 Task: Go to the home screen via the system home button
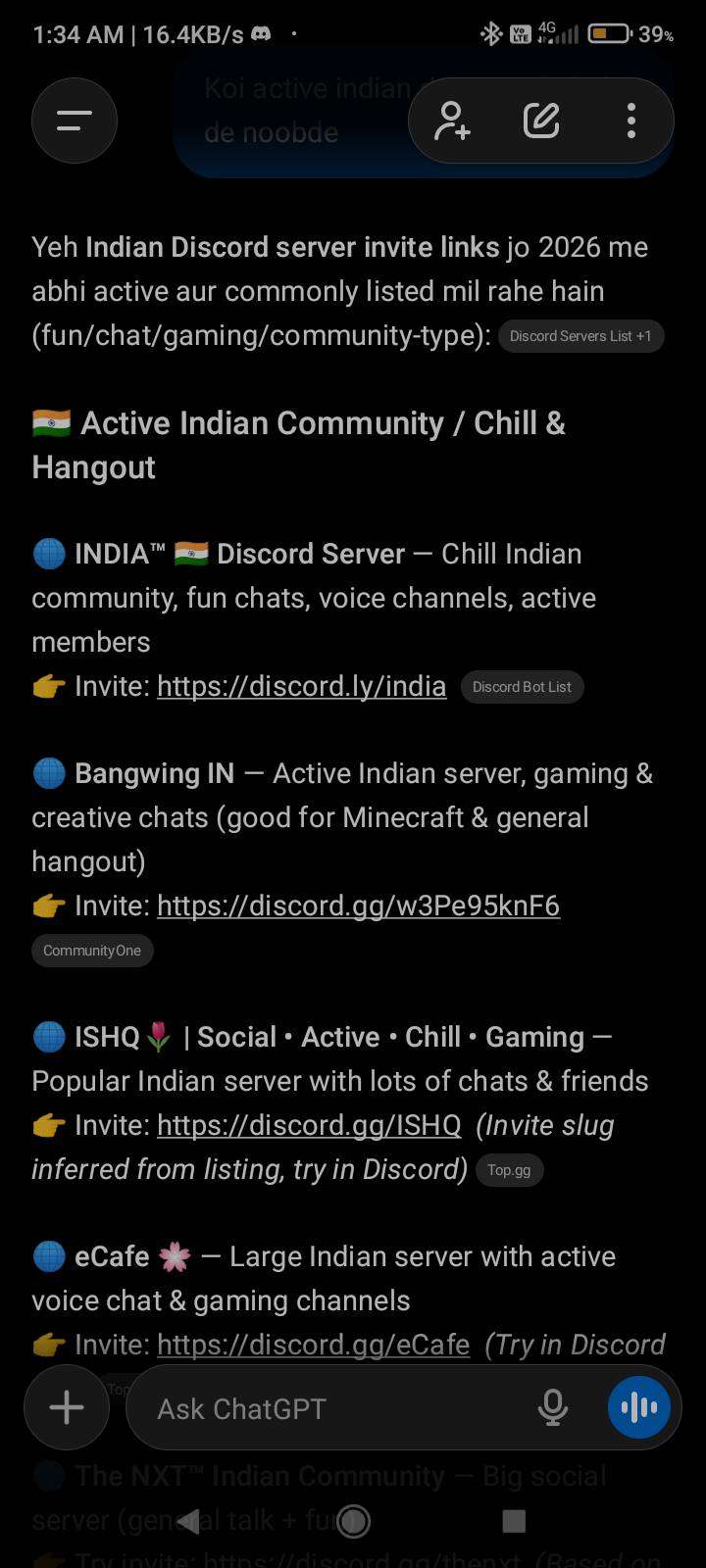(x=353, y=1521)
